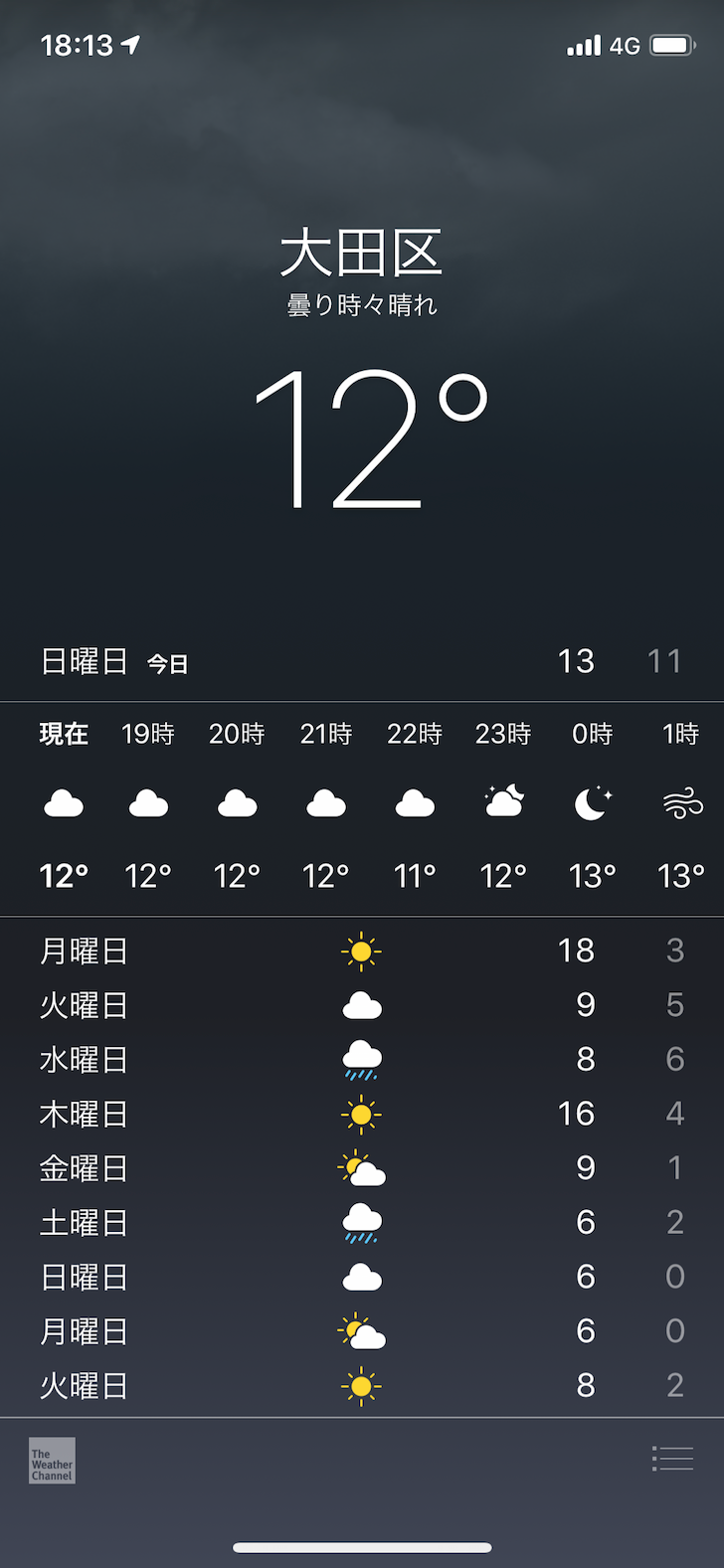724x1568 pixels.
Task: Open The Weather Channel link
Action: pos(52,1460)
